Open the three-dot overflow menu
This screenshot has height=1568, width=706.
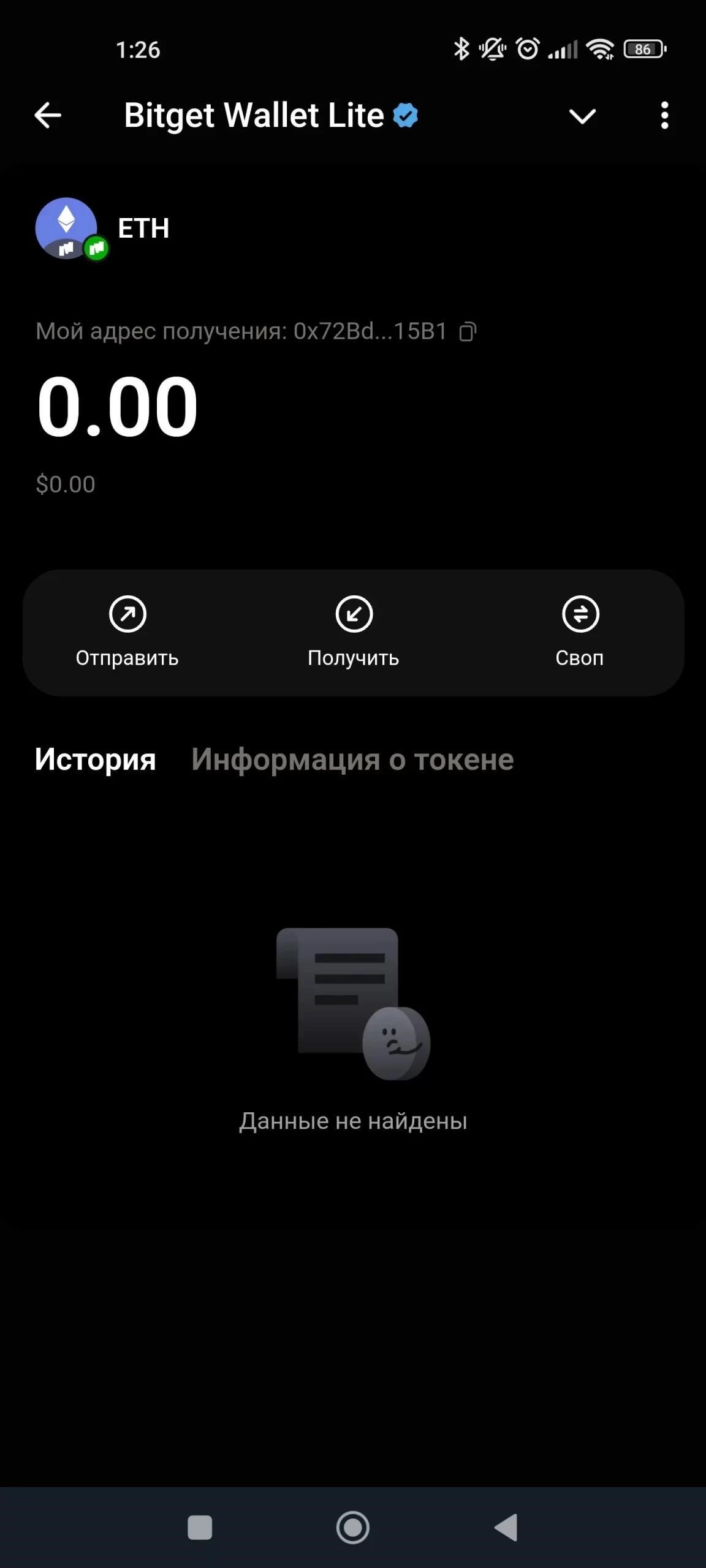(x=664, y=115)
